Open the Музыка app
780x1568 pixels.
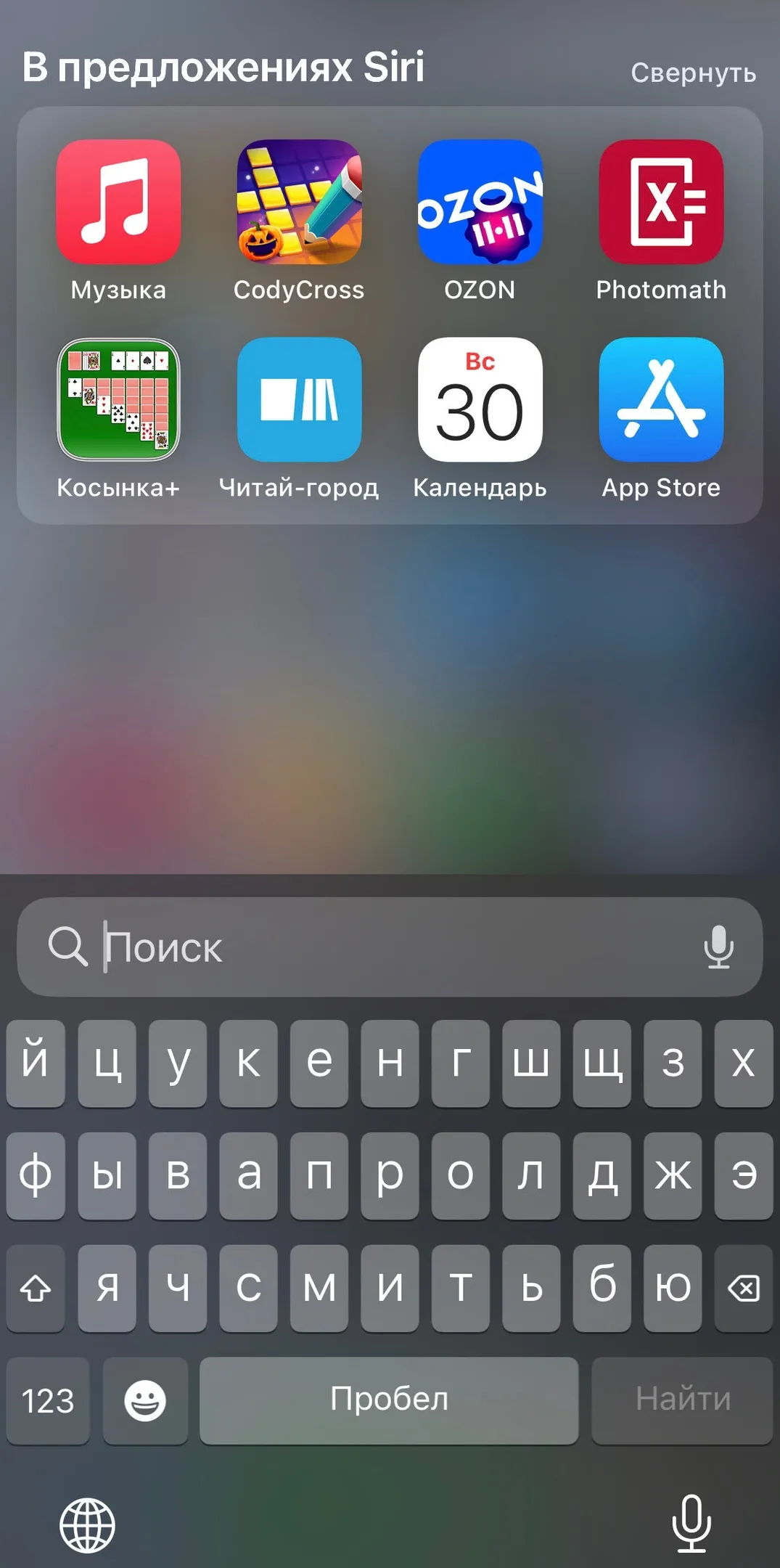118,202
